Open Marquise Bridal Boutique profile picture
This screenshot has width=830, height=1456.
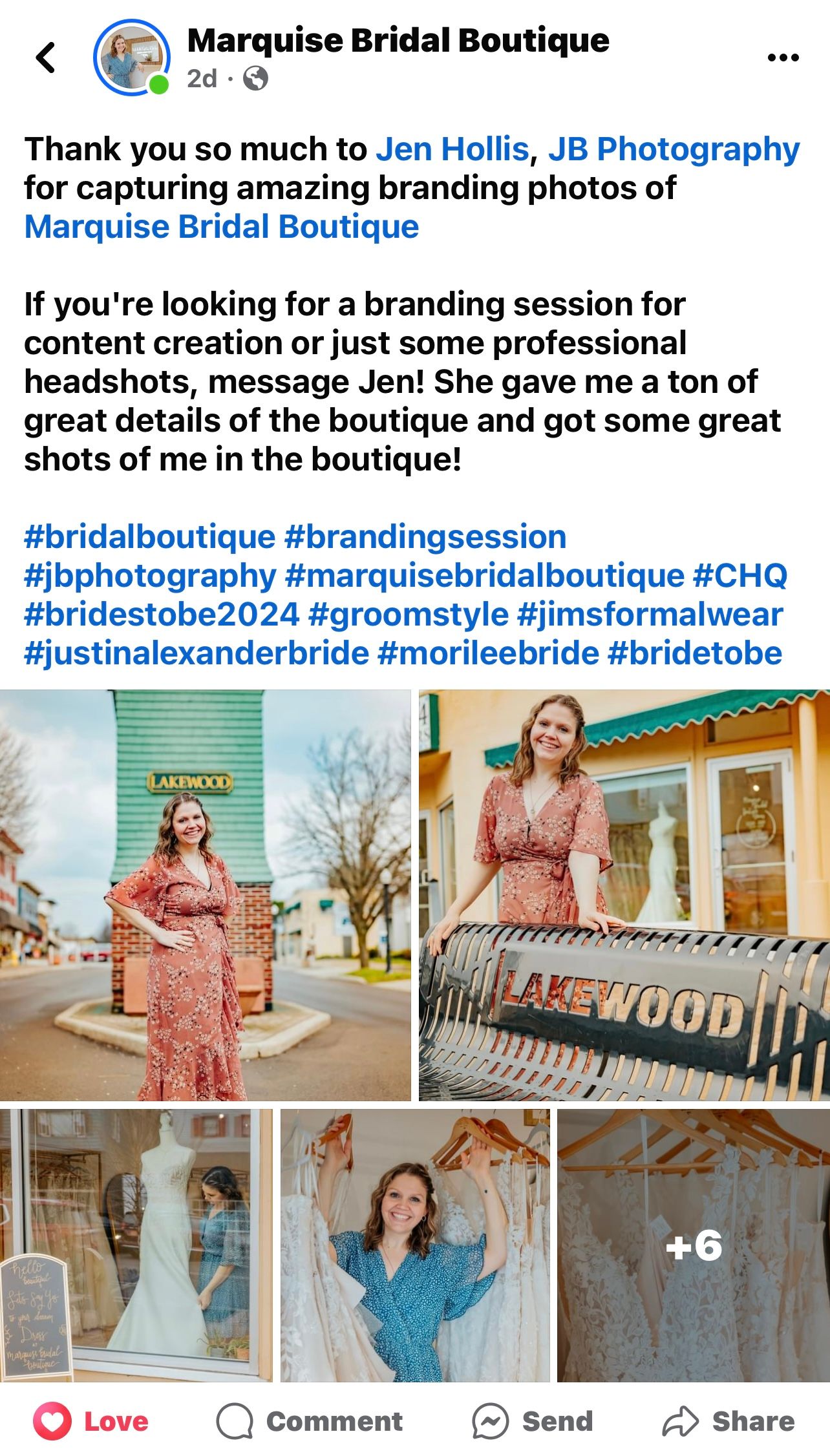(131, 58)
